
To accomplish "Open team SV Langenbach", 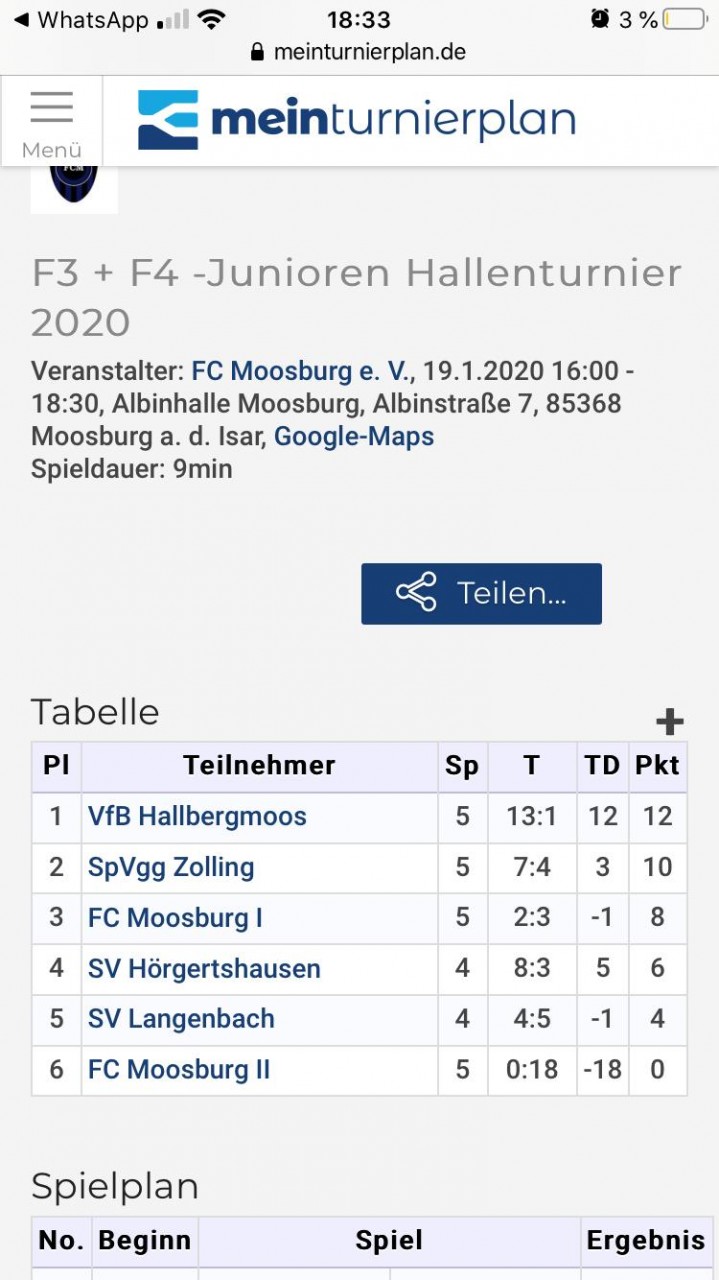I will click(181, 1019).
